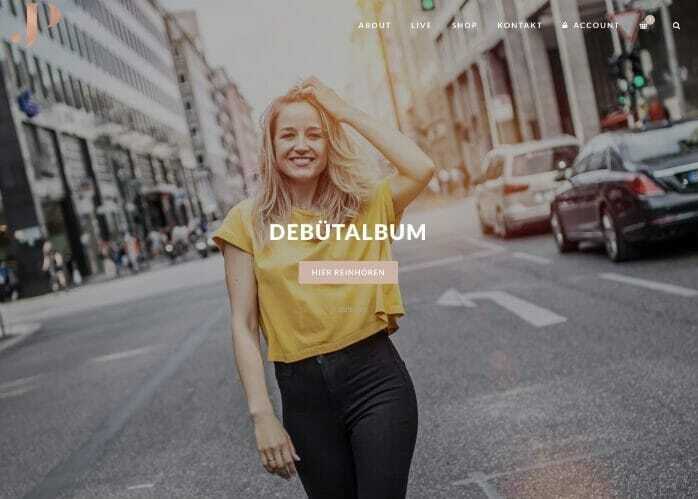Open the search icon
Viewport: 698px width, 499px height.
tap(676, 25)
